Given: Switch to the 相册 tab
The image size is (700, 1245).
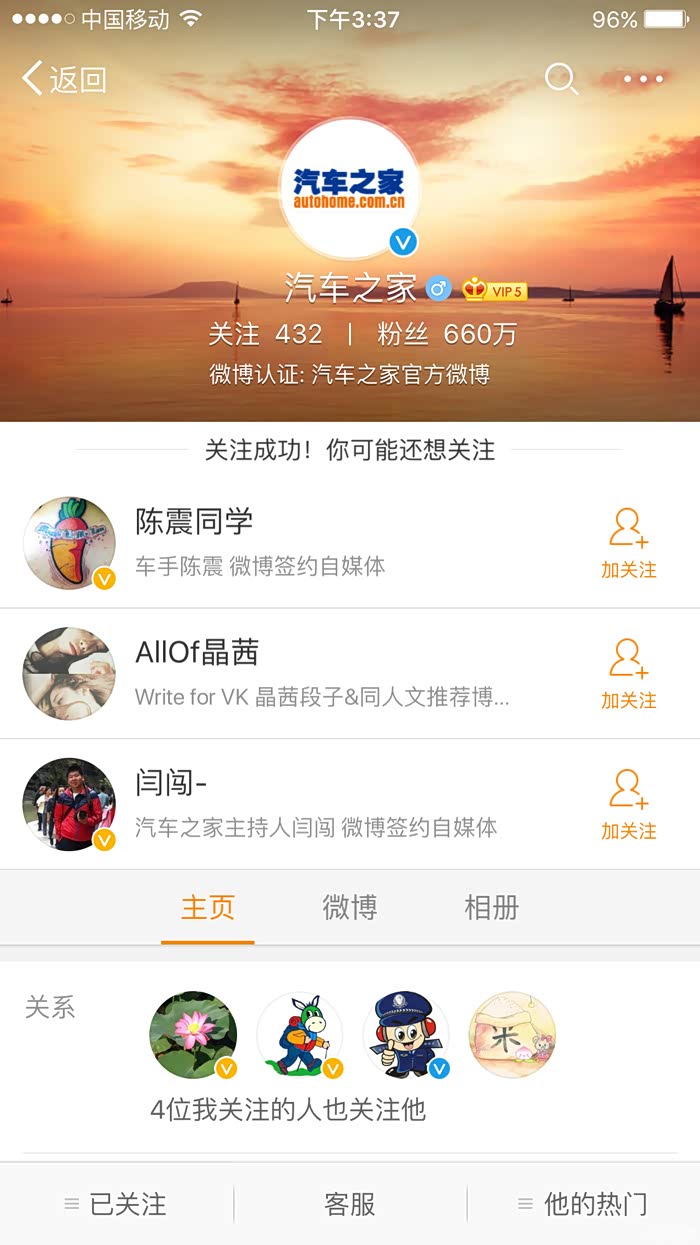Looking at the screenshot, I should 491,908.
